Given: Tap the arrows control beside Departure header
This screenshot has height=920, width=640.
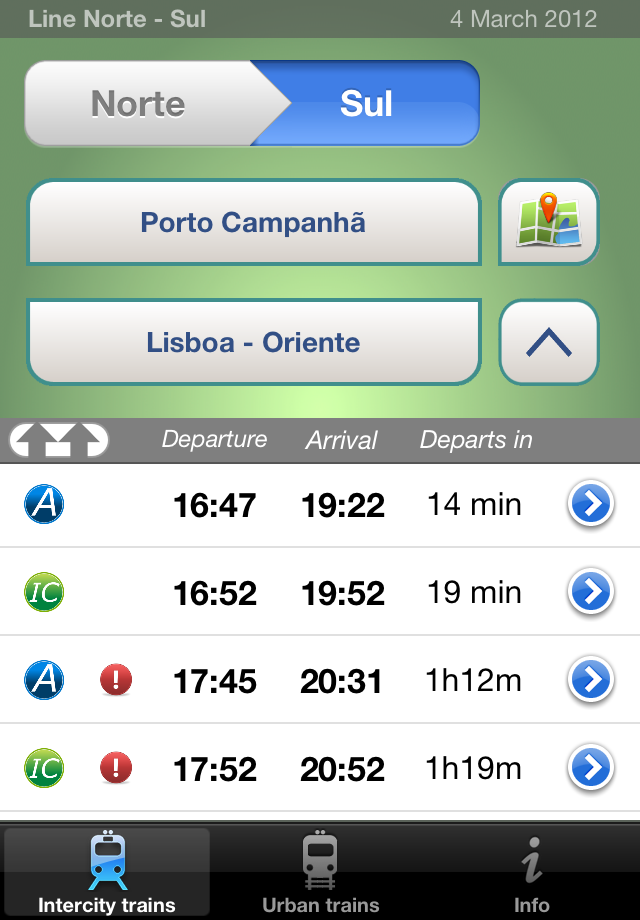Looking at the screenshot, I should pyautogui.click(x=59, y=440).
